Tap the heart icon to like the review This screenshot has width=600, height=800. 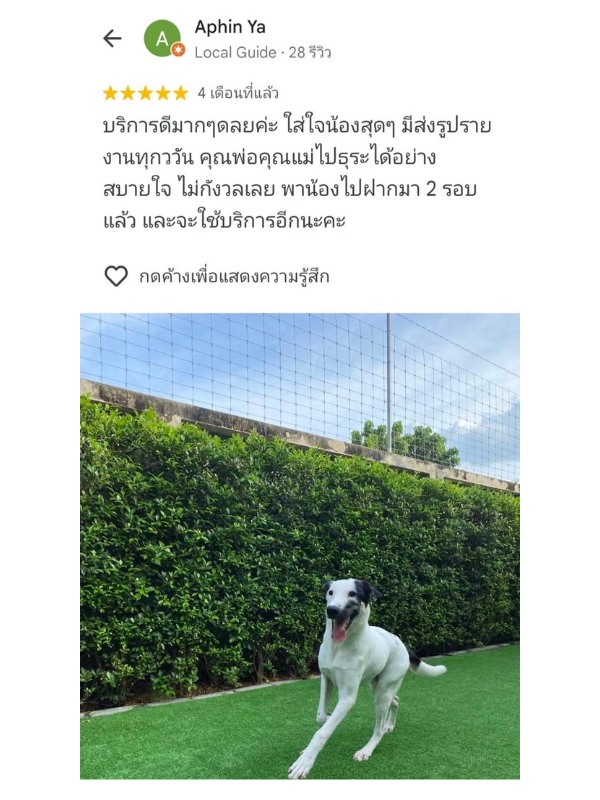coord(117,276)
